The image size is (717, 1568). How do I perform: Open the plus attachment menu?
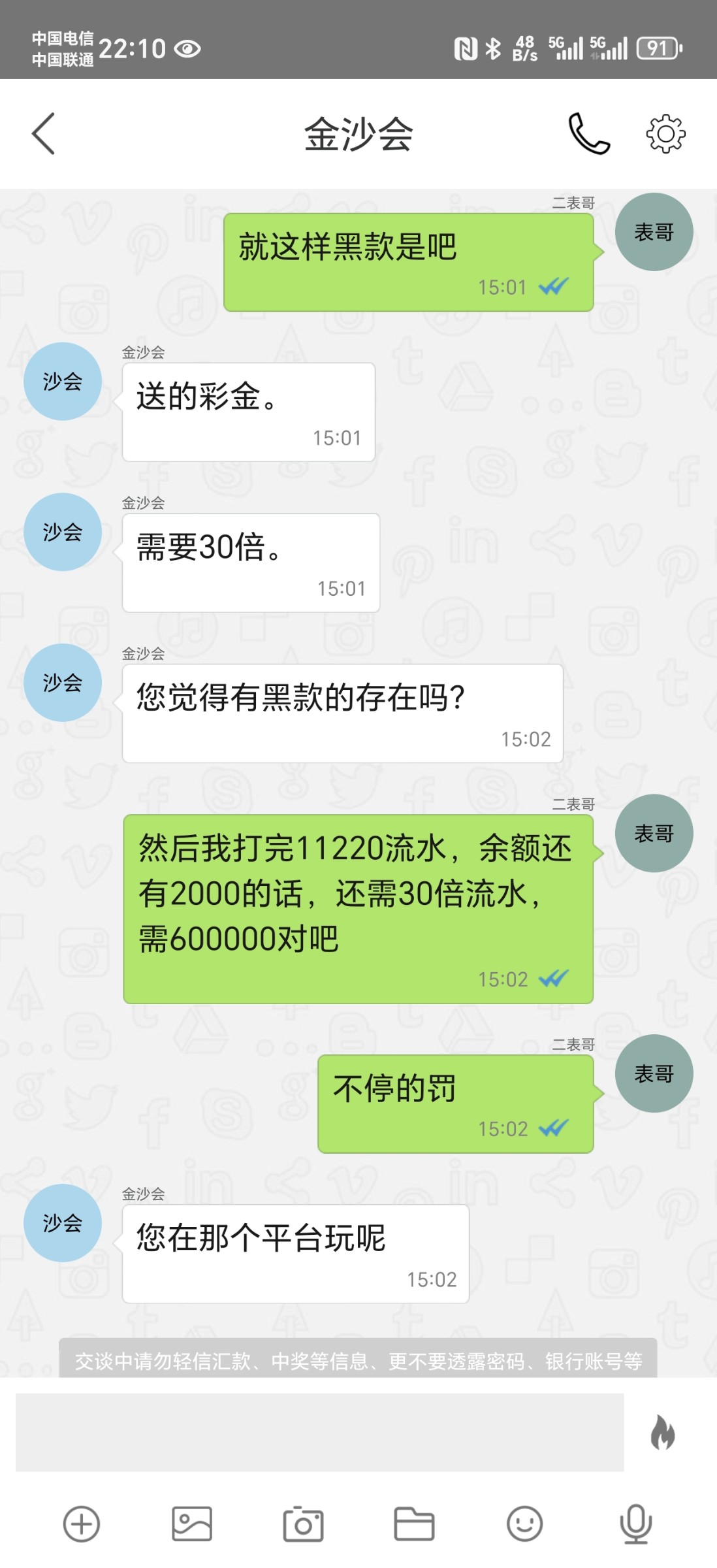[81, 1524]
